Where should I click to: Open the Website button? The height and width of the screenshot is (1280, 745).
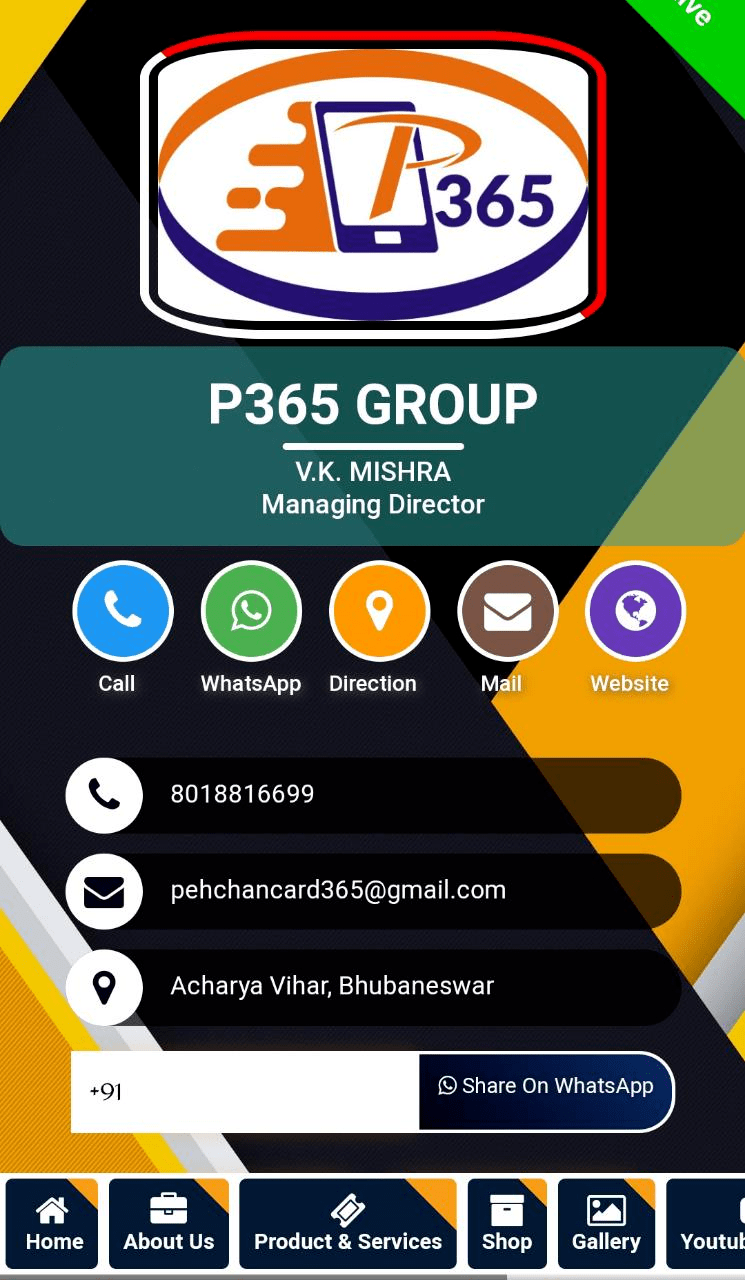click(x=635, y=611)
